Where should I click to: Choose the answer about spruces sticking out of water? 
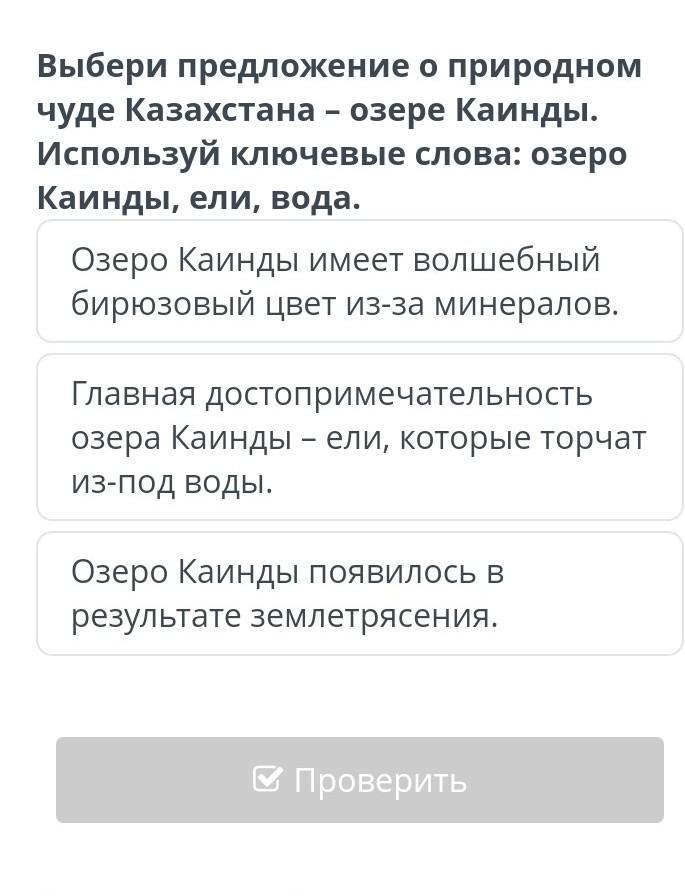click(358, 438)
